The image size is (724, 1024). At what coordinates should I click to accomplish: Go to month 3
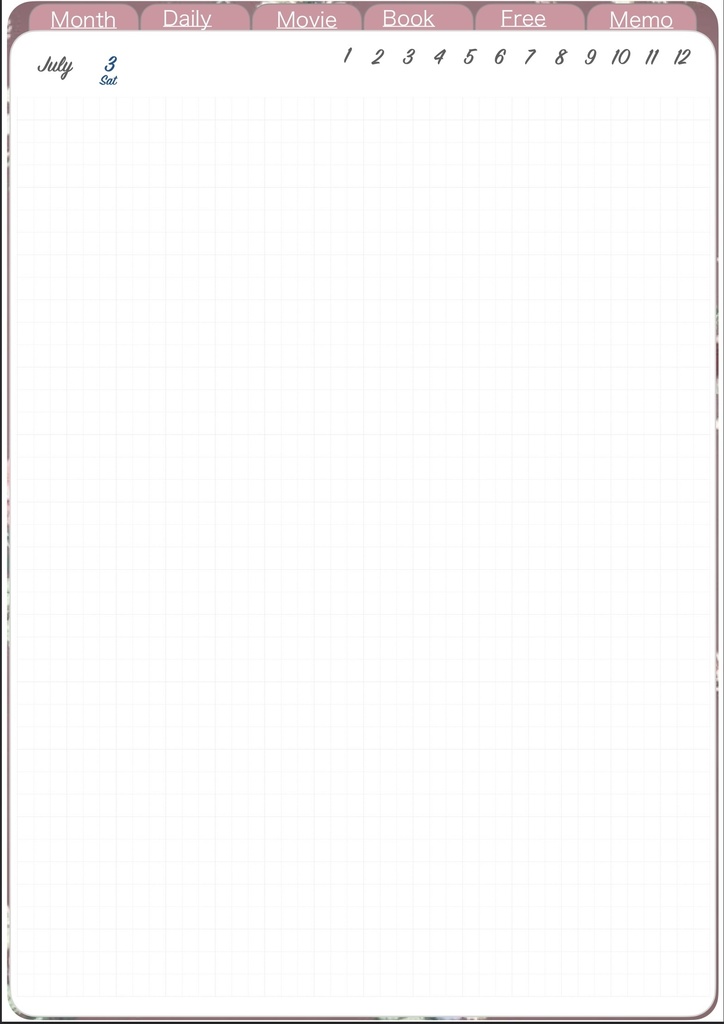(x=408, y=57)
